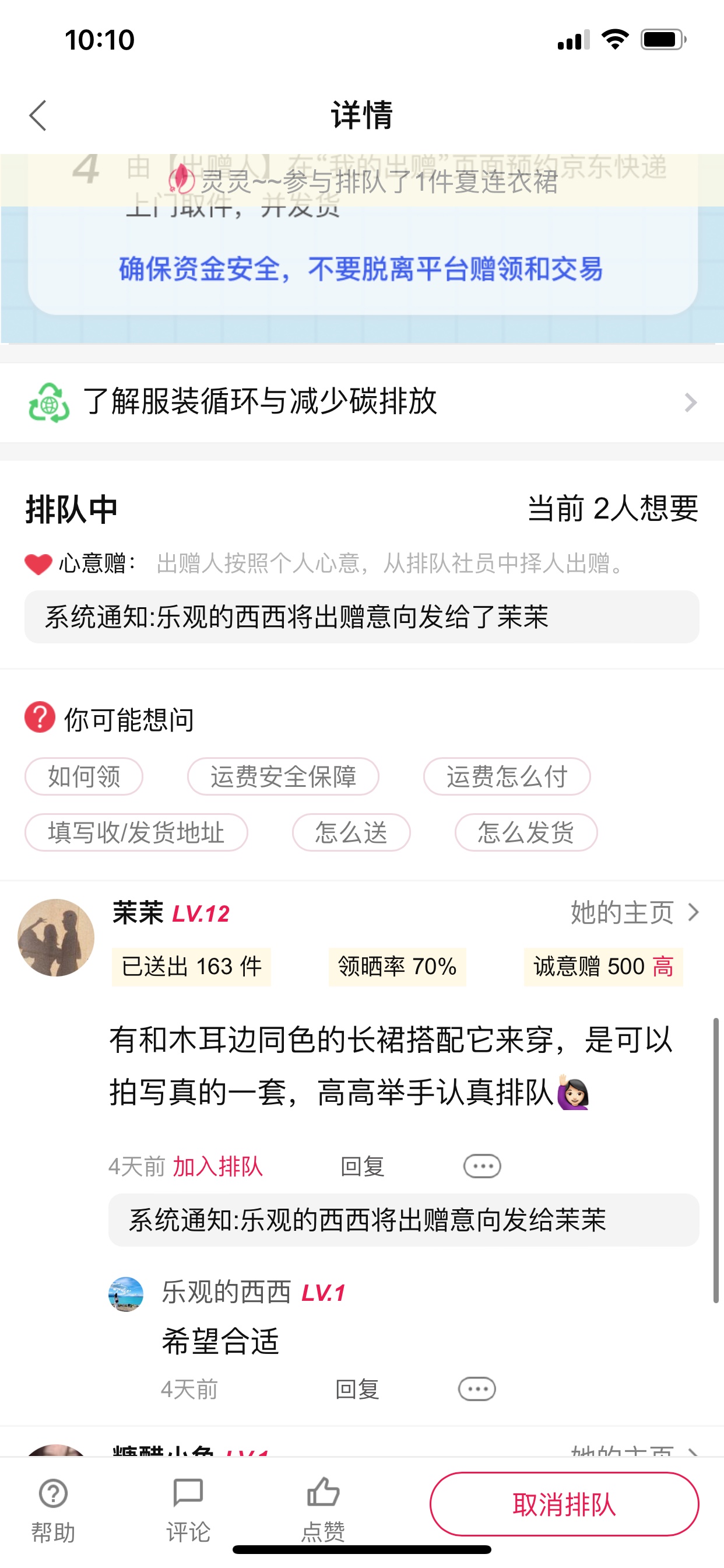724x1568 pixels.
Task: Open 乐观的西西's avatar
Action: [x=126, y=1293]
